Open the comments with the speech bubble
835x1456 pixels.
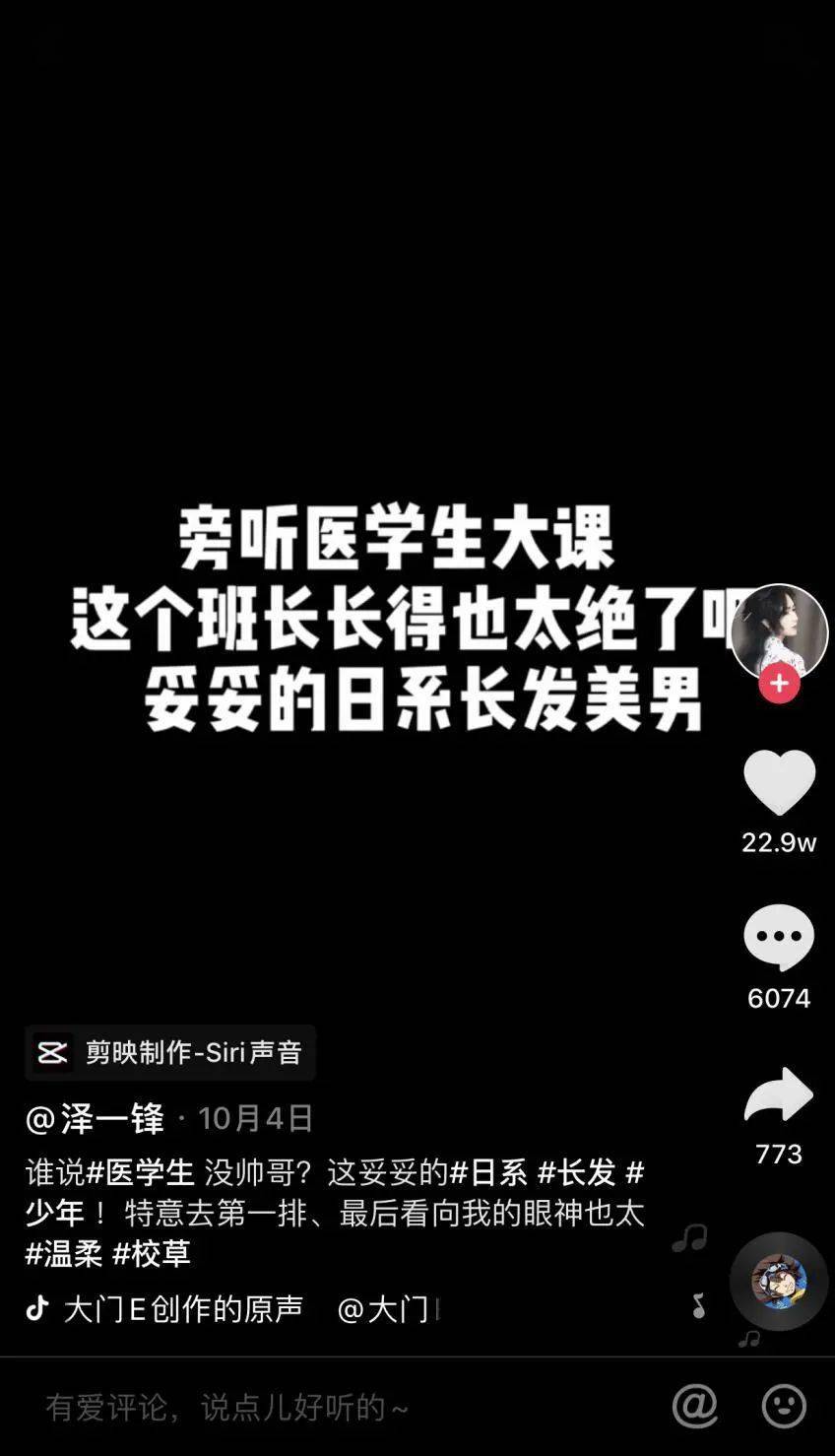tap(779, 938)
